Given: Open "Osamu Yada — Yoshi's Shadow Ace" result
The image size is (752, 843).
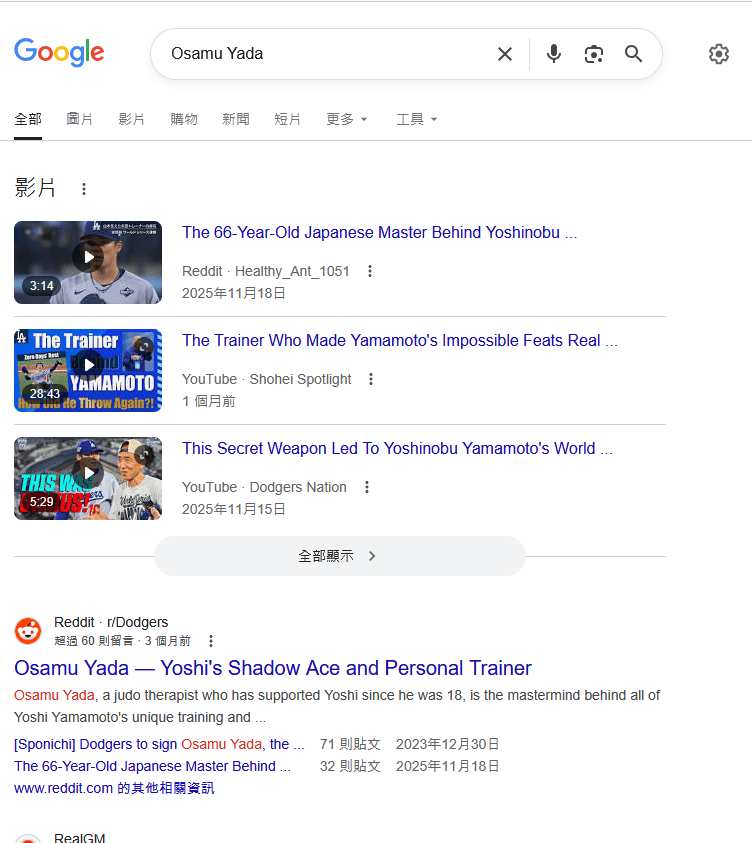Looking at the screenshot, I should click(273, 668).
